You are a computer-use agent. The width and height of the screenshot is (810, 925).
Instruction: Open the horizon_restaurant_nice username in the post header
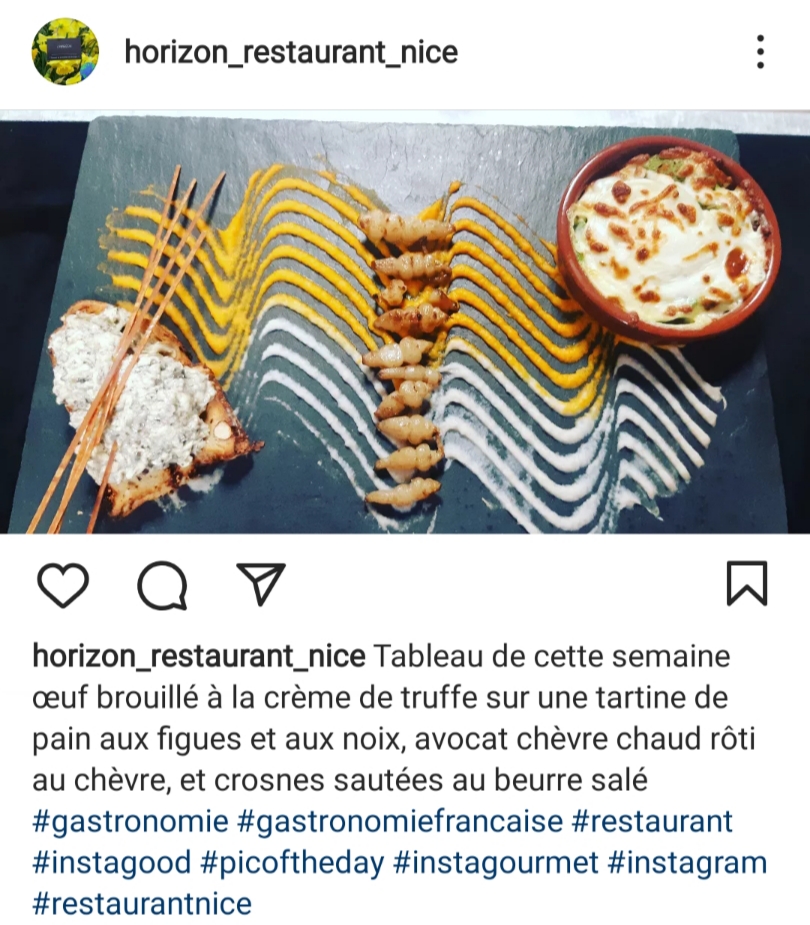[x=291, y=51]
